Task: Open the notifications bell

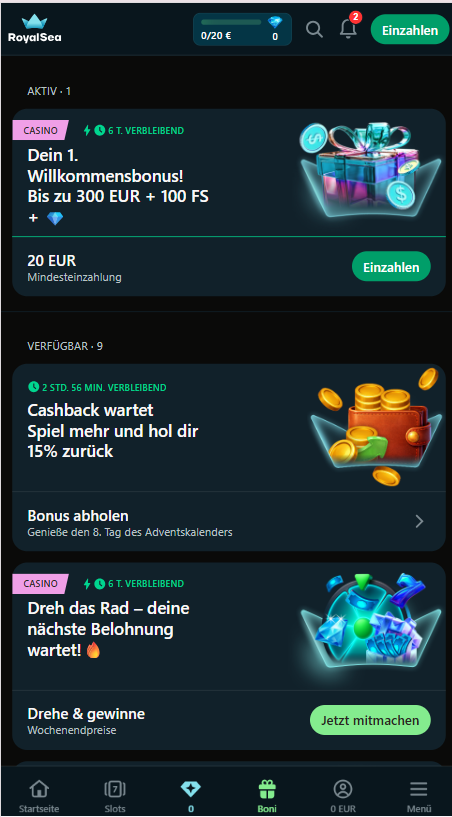Action: point(349,29)
